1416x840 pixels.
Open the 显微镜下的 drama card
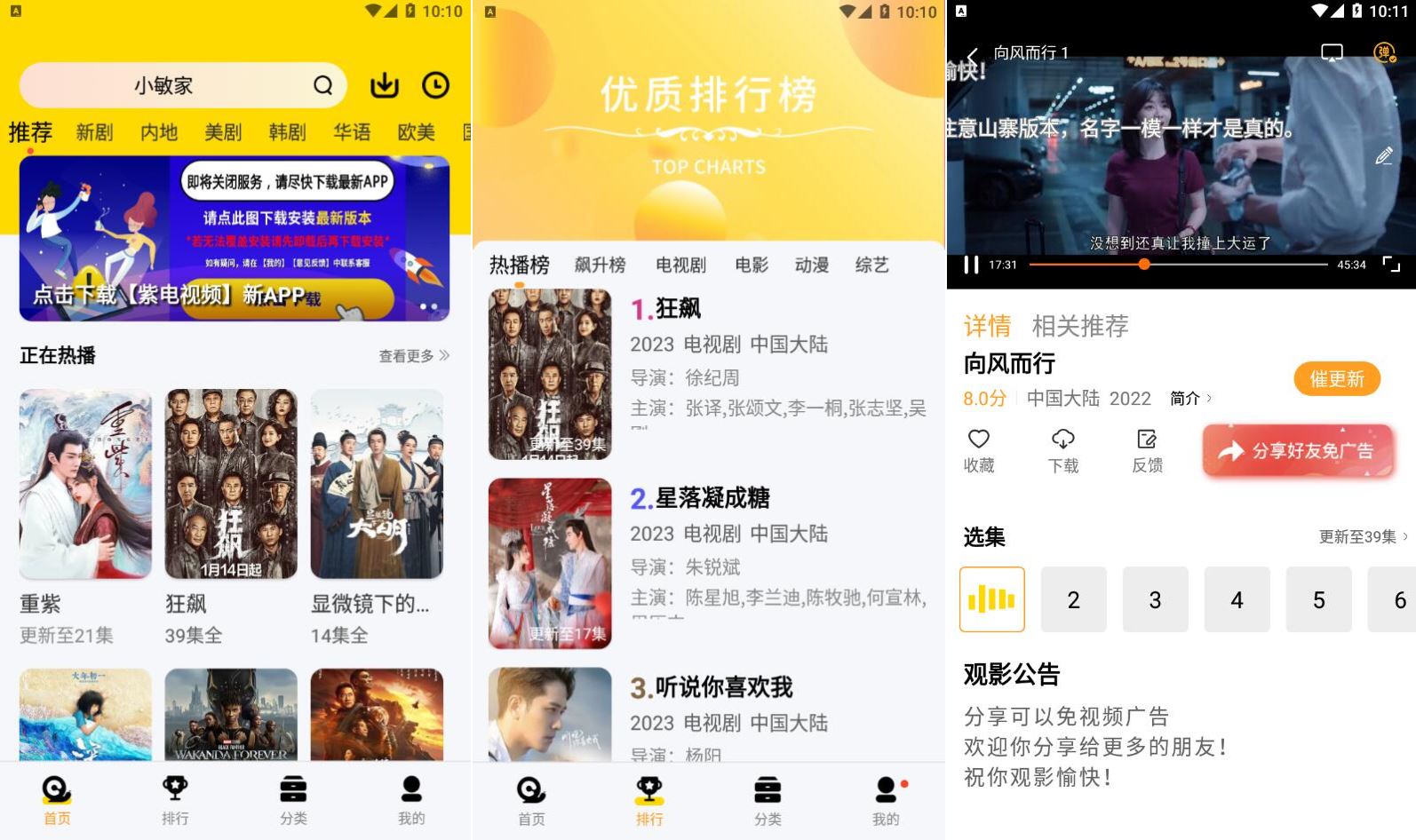point(377,484)
